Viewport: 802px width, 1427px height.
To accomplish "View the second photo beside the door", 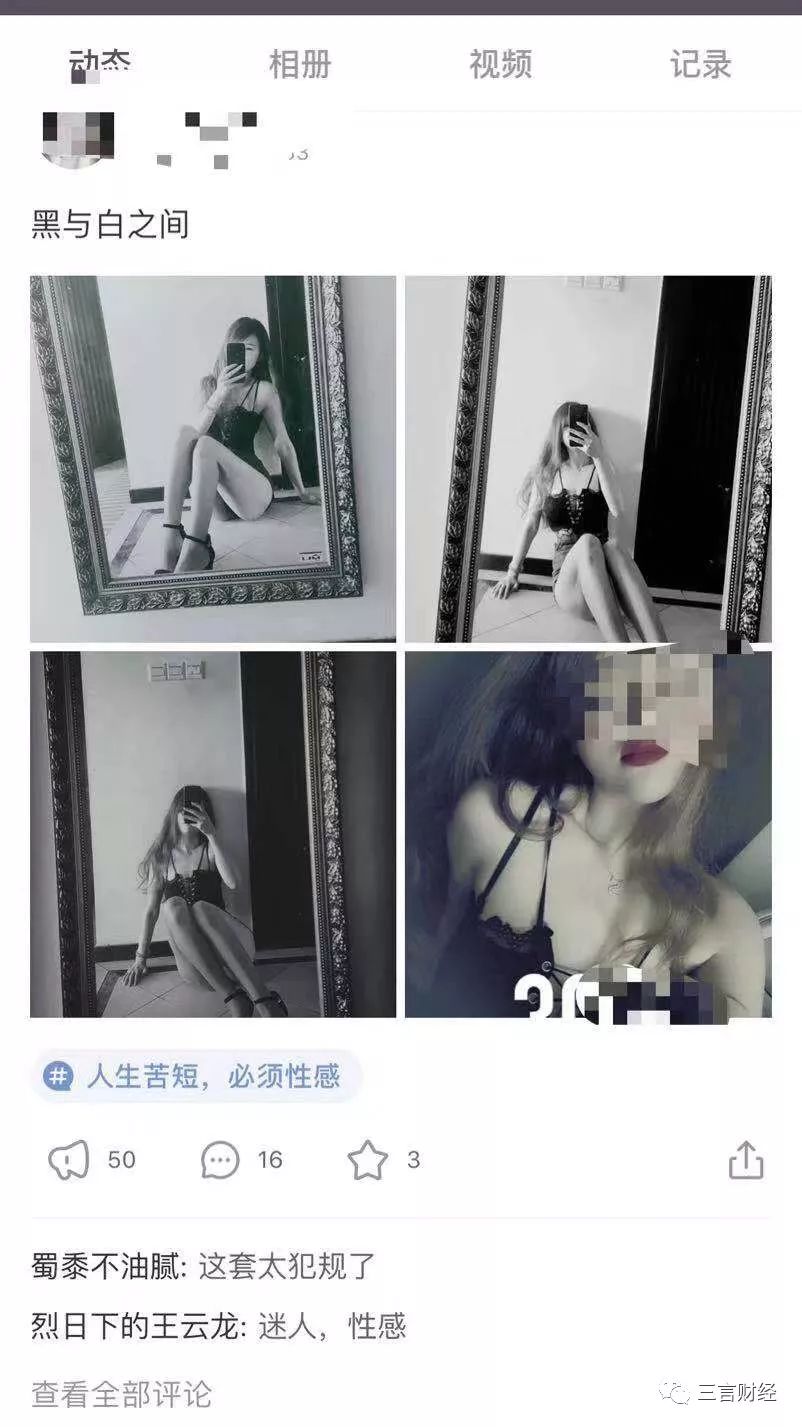I will [588, 458].
